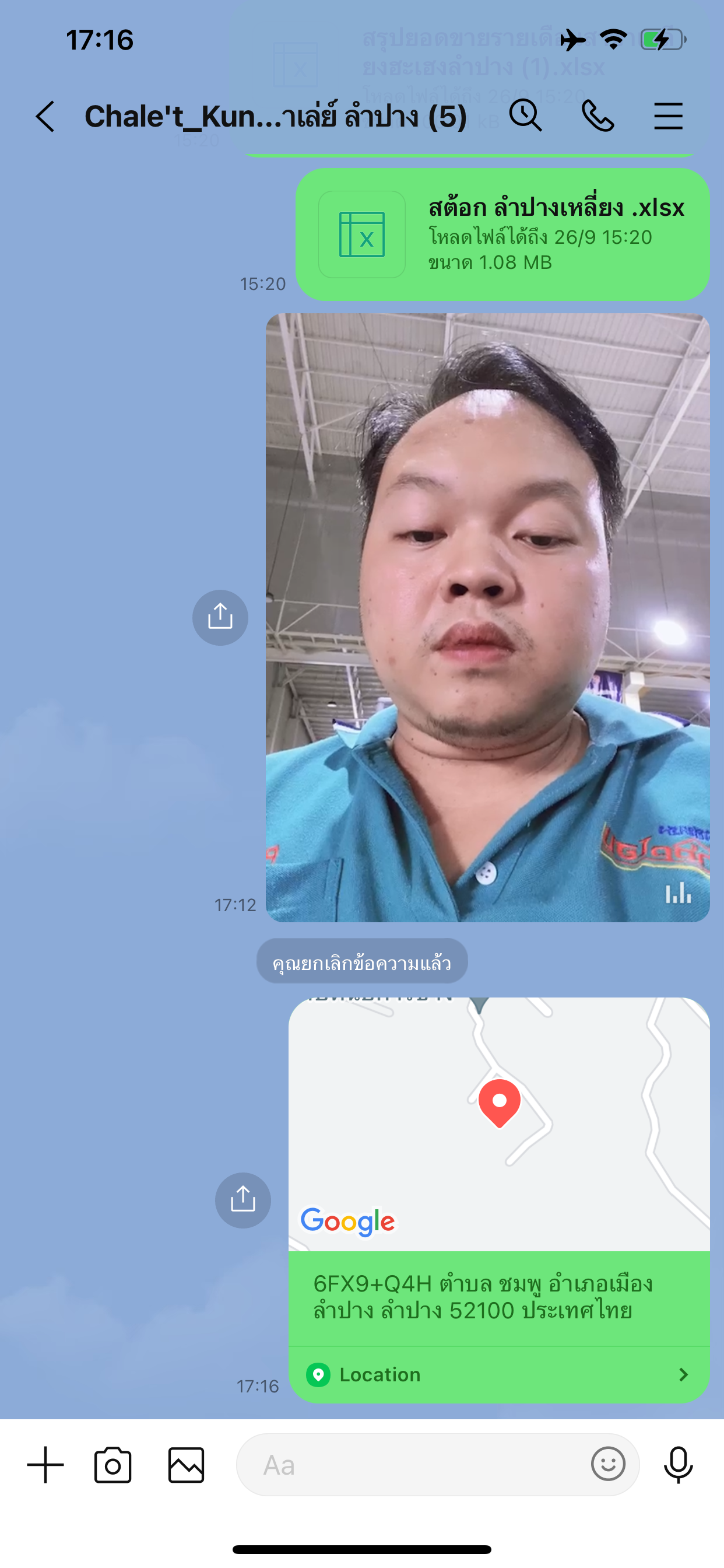
Task: Share the location message
Action: pos(242,1200)
